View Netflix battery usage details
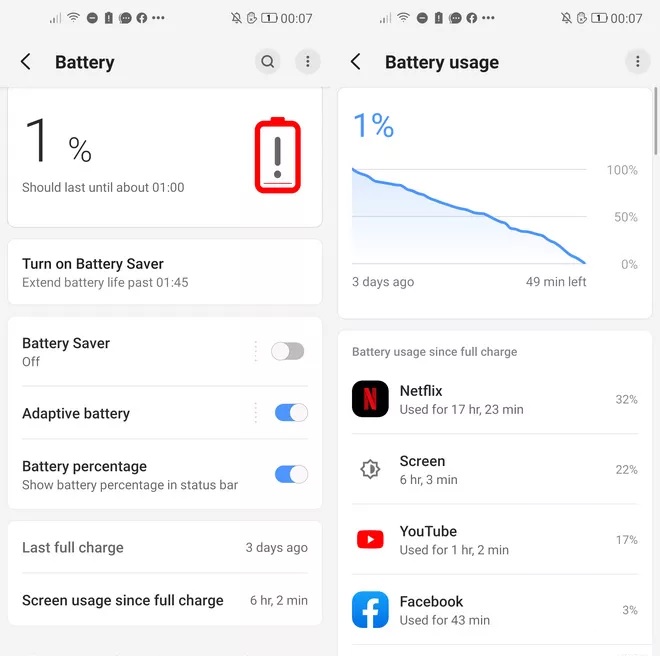This screenshot has width=660, height=656. pos(495,399)
